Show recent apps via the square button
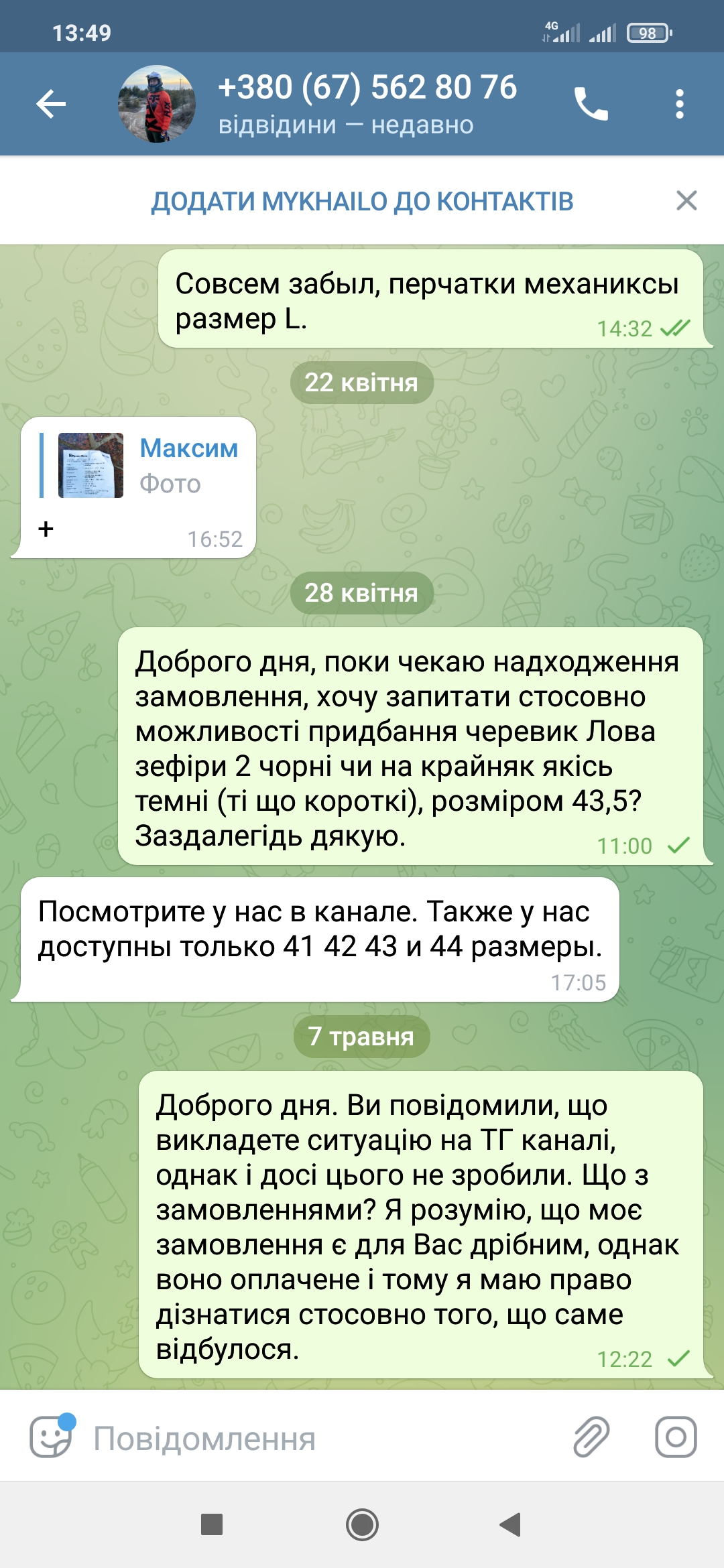This screenshot has height=1568, width=724. click(x=212, y=1524)
